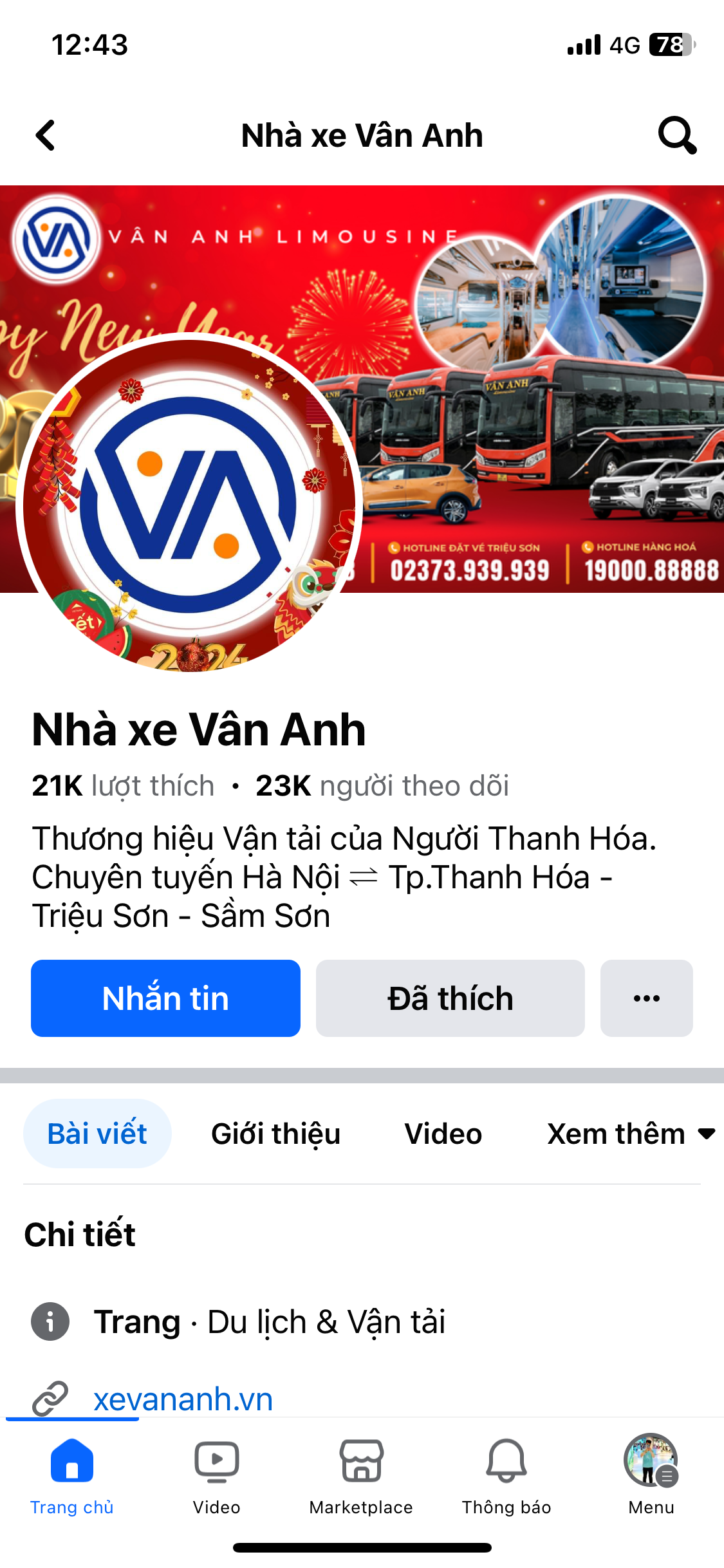
Task: Check Thông báo notifications
Action: pyautogui.click(x=506, y=1475)
